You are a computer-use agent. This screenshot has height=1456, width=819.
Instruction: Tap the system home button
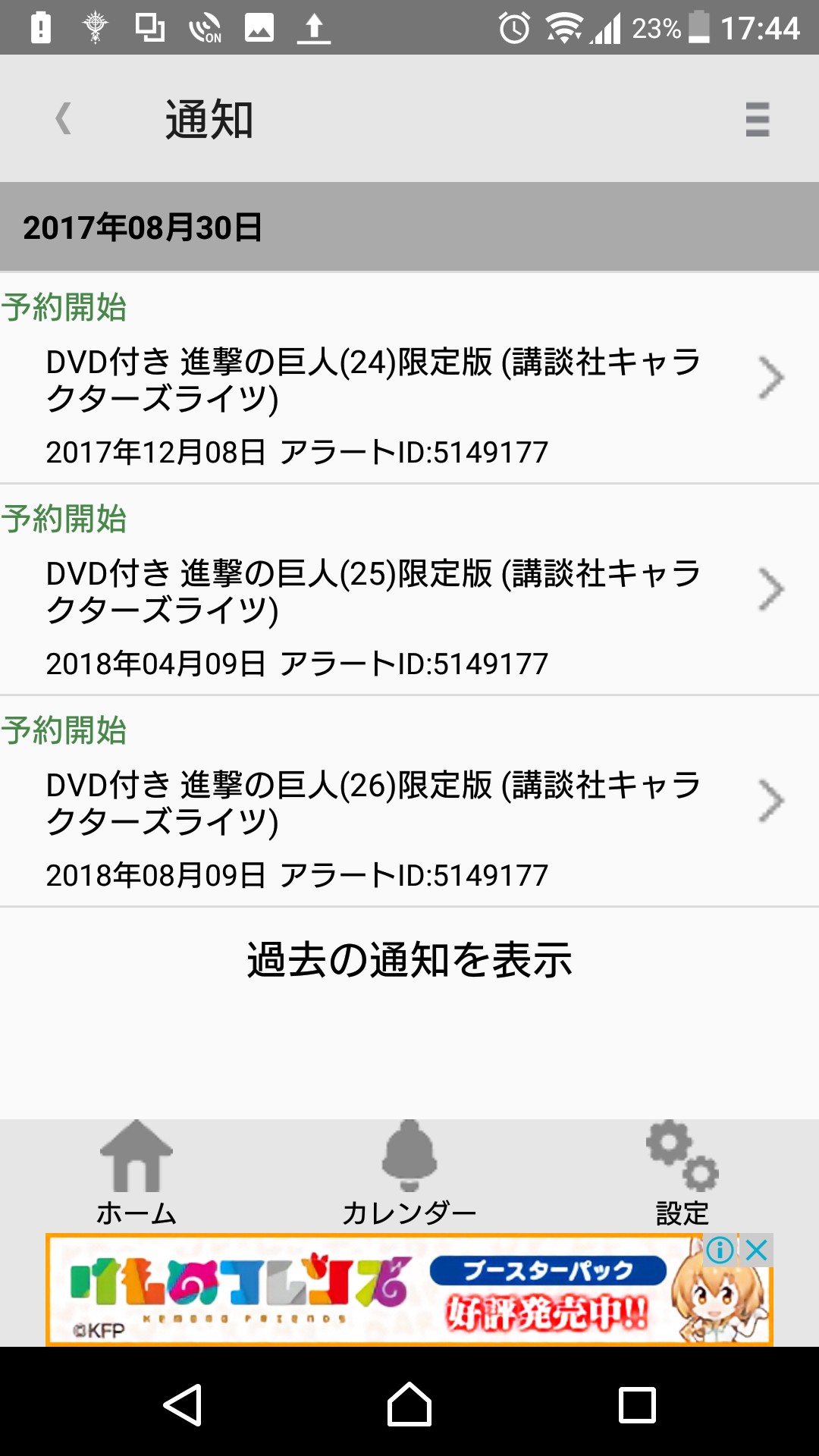pos(409,1404)
